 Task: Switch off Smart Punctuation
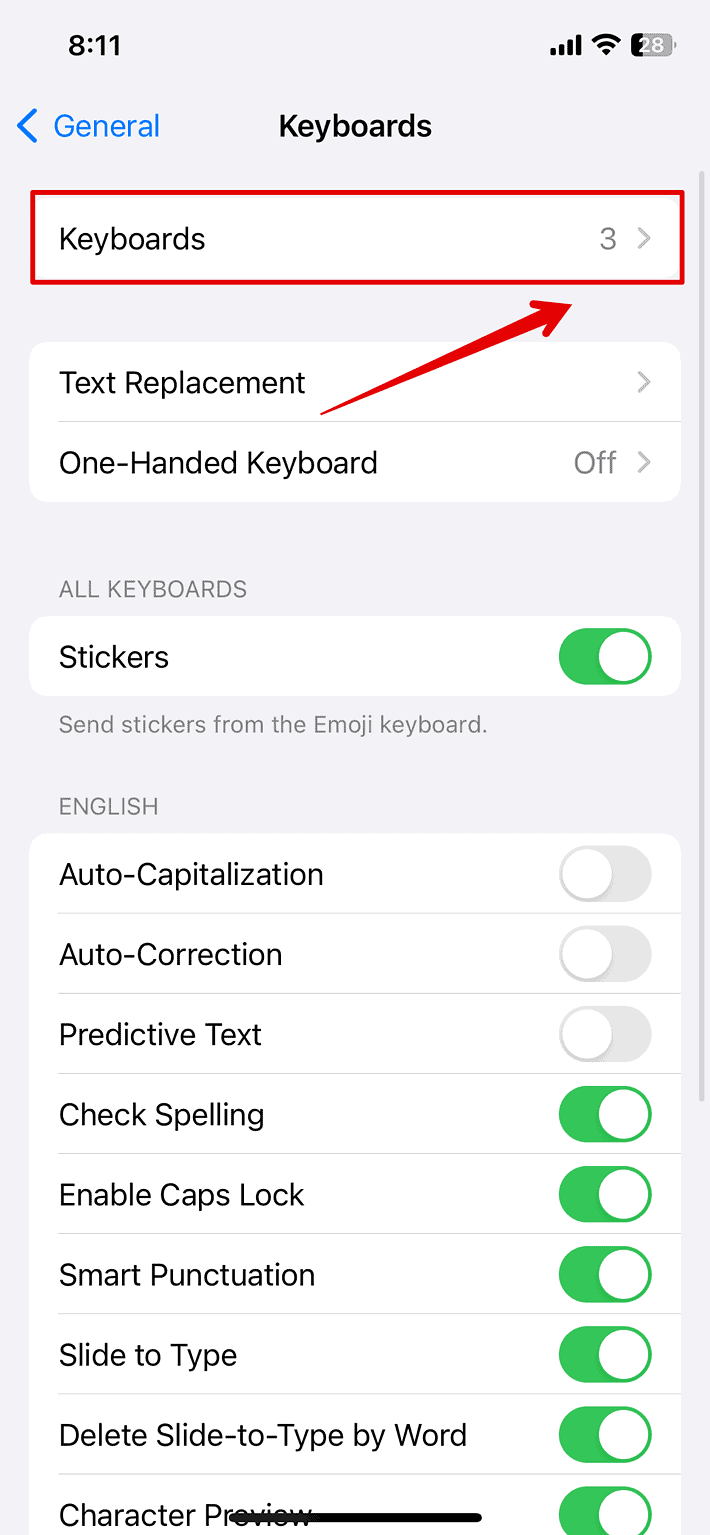[604, 1275]
